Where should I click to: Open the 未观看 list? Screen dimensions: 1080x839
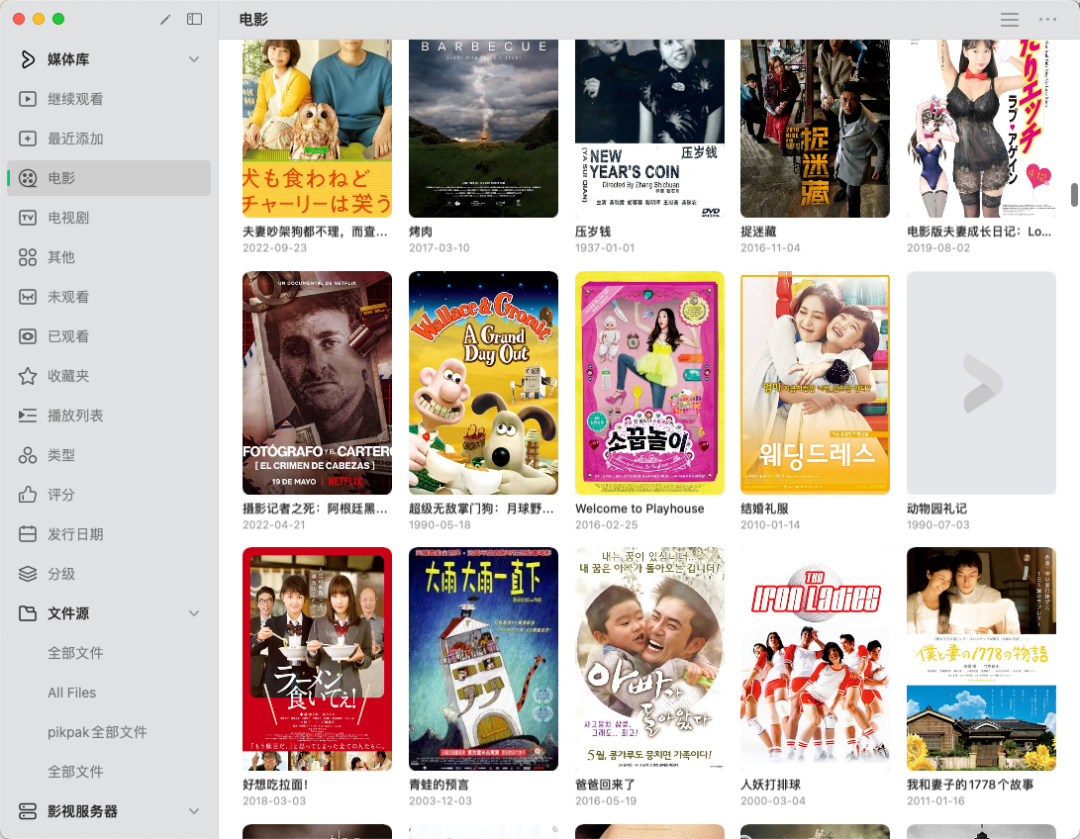pos(68,297)
